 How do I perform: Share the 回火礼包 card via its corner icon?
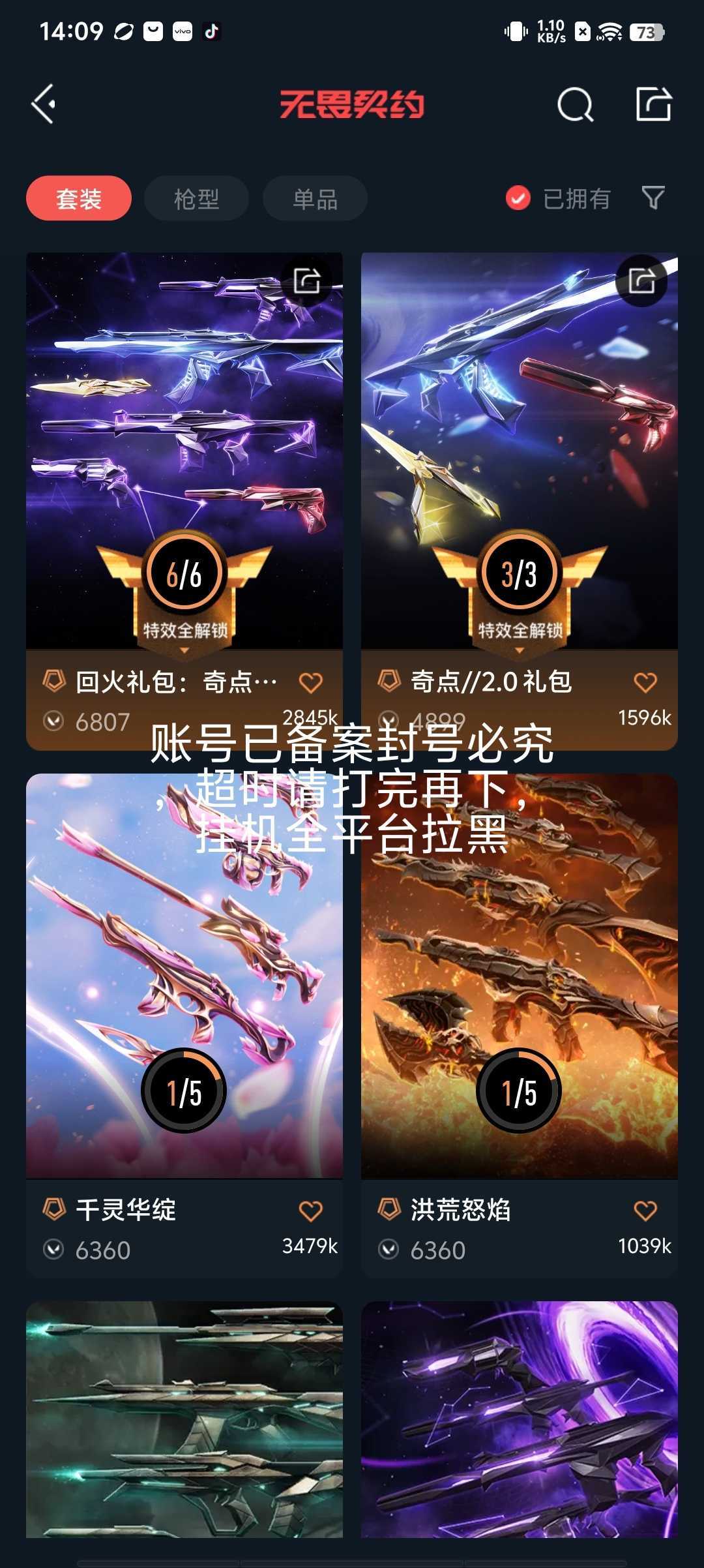pyautogui.click(x=306, y=281)
